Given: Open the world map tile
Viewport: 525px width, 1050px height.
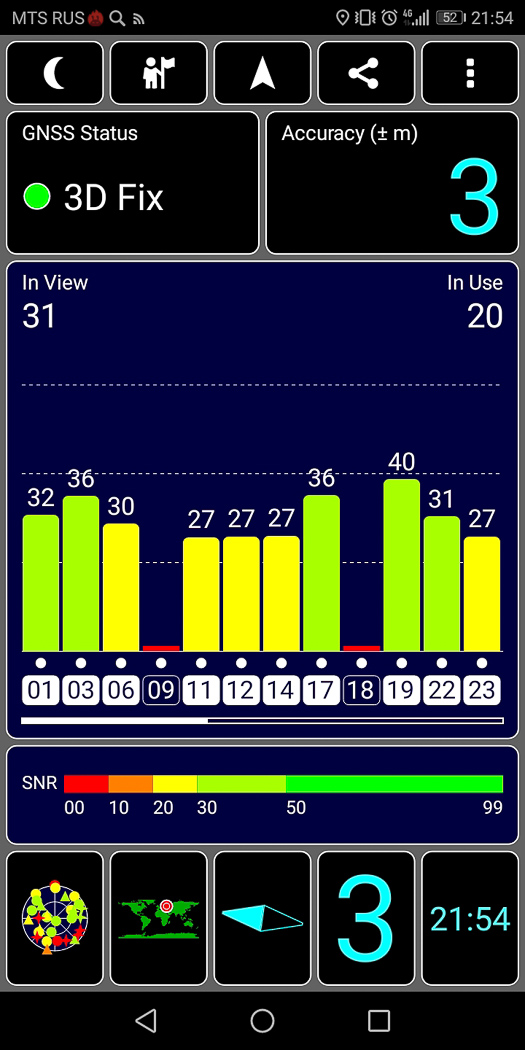Looking at the screenshot, I should pos(159,918).
